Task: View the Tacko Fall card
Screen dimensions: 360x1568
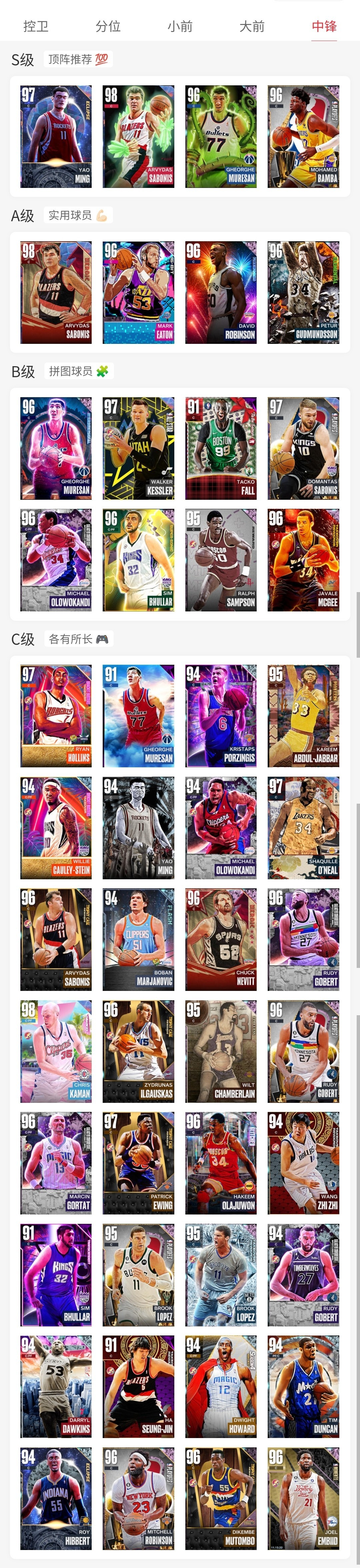Action: coord(221,448)
